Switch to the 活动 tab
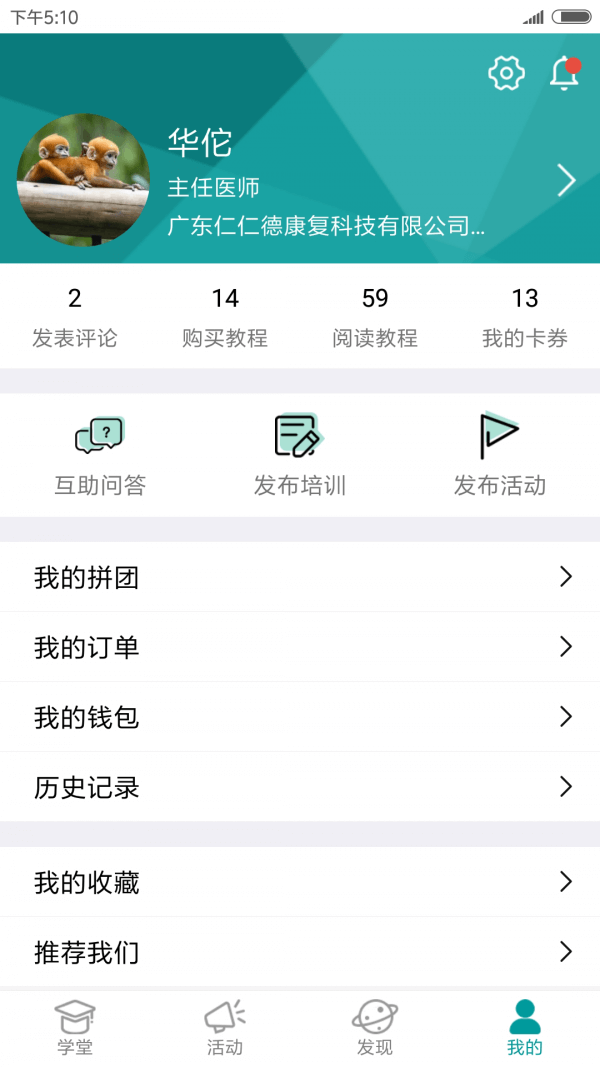The width and height of the screenshot is (600, 1067). tap(225, 1028)
